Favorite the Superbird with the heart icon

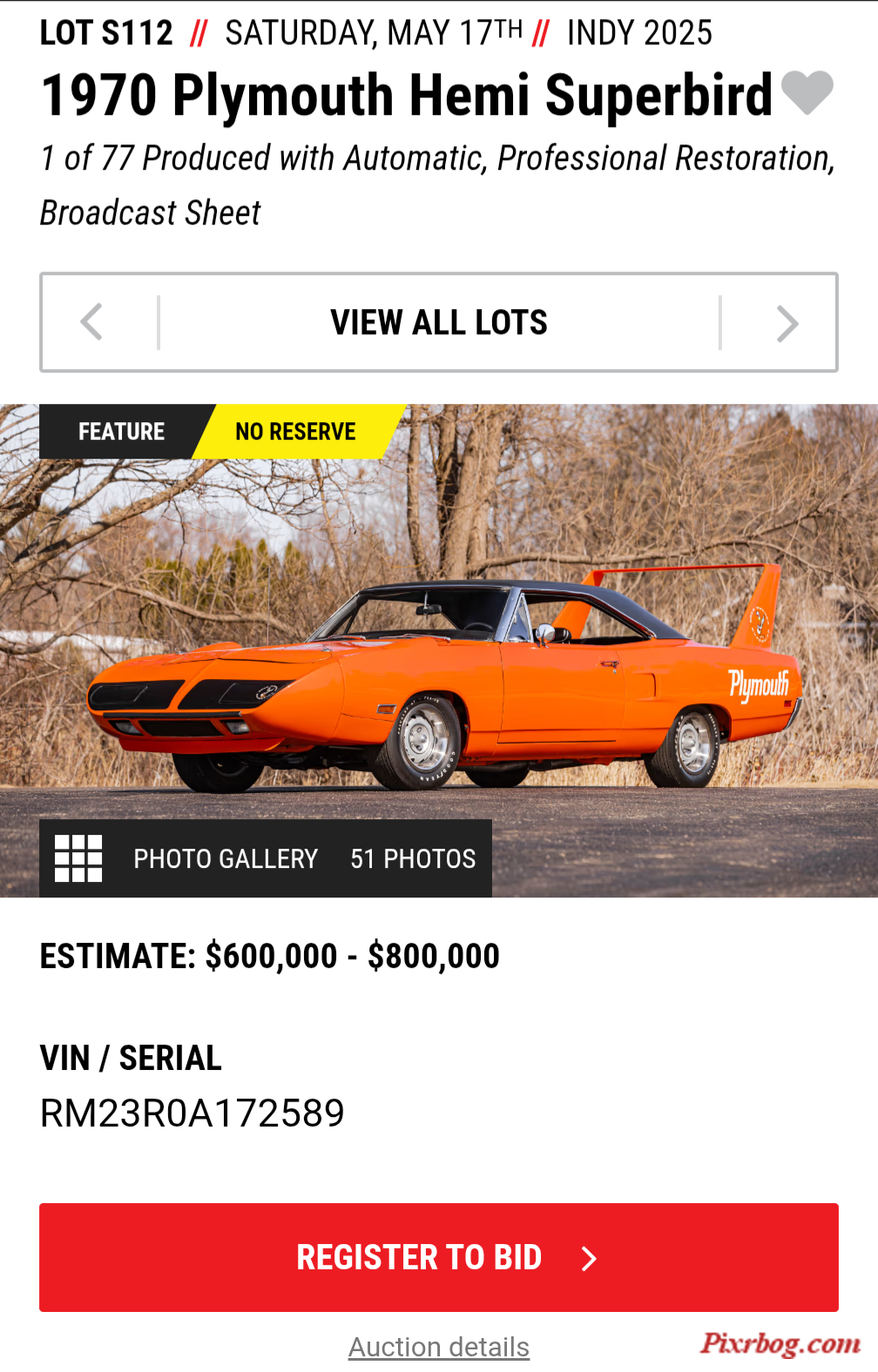tap(807, 92)
